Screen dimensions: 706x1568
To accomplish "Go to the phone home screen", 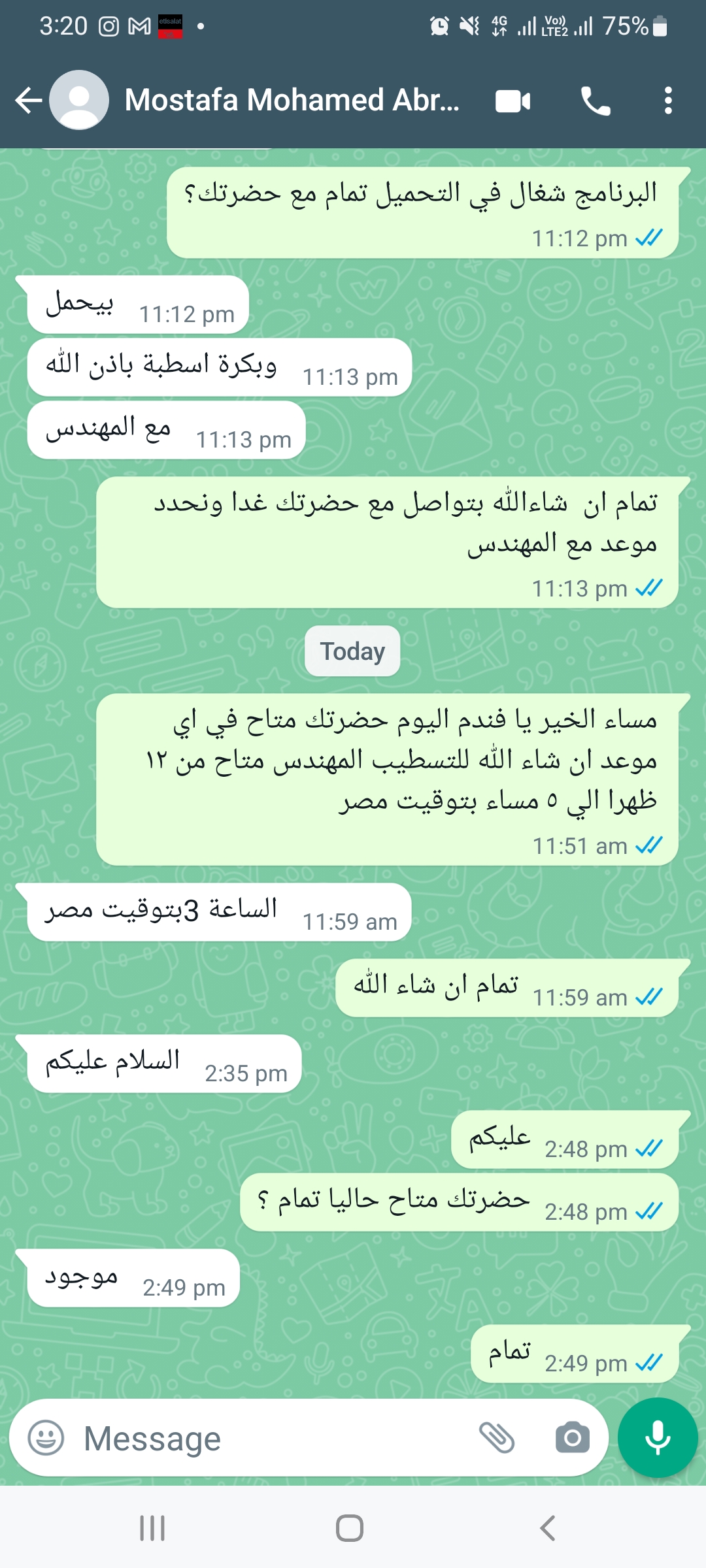I will pos(350,1528).
